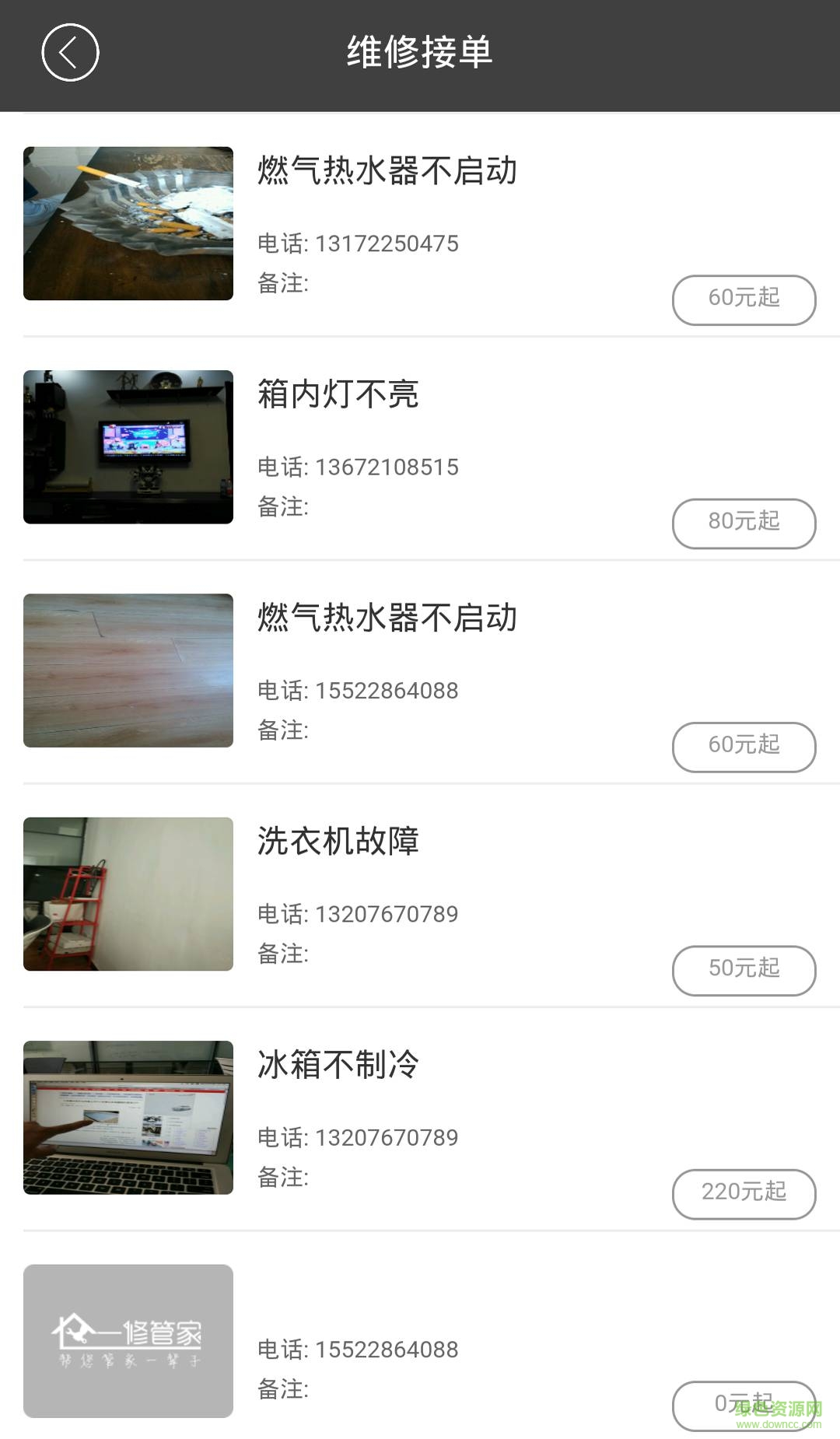This screenshot has height=1439, width=840.
Task: Tap the 60元起 price button for first order
Action: tap(743, 299)
